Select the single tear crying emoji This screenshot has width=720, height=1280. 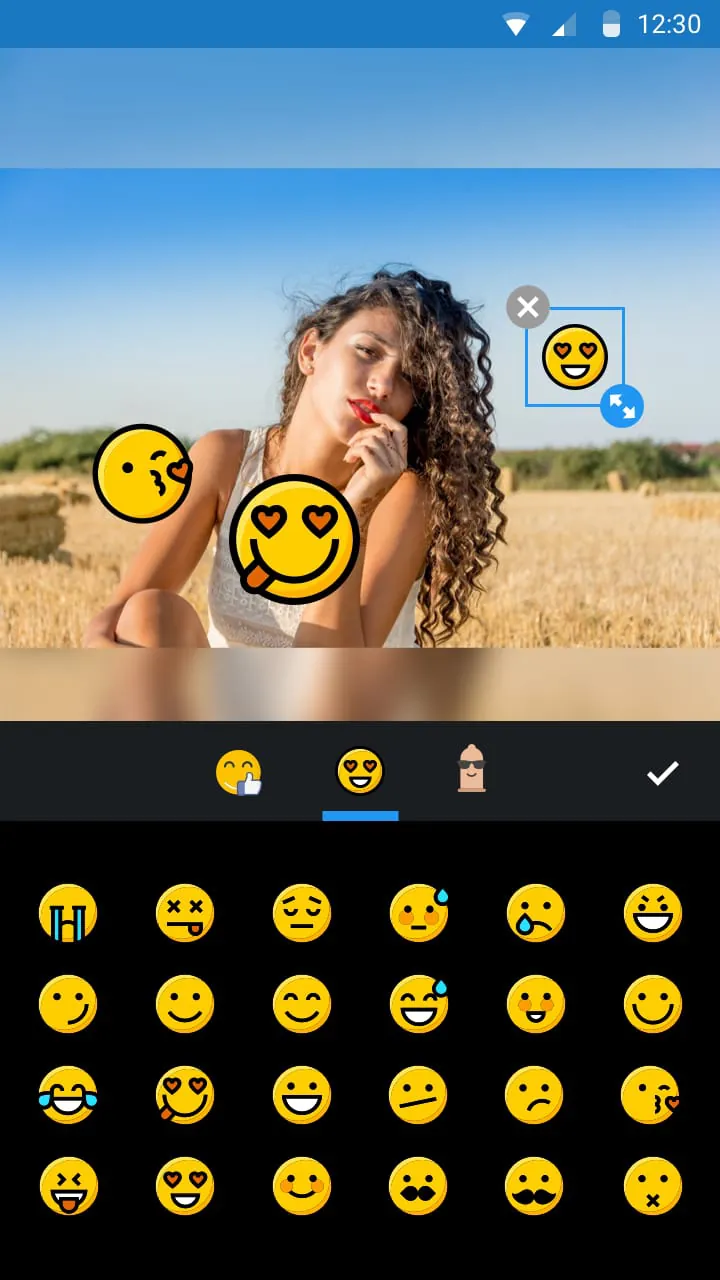coord(536,912)
